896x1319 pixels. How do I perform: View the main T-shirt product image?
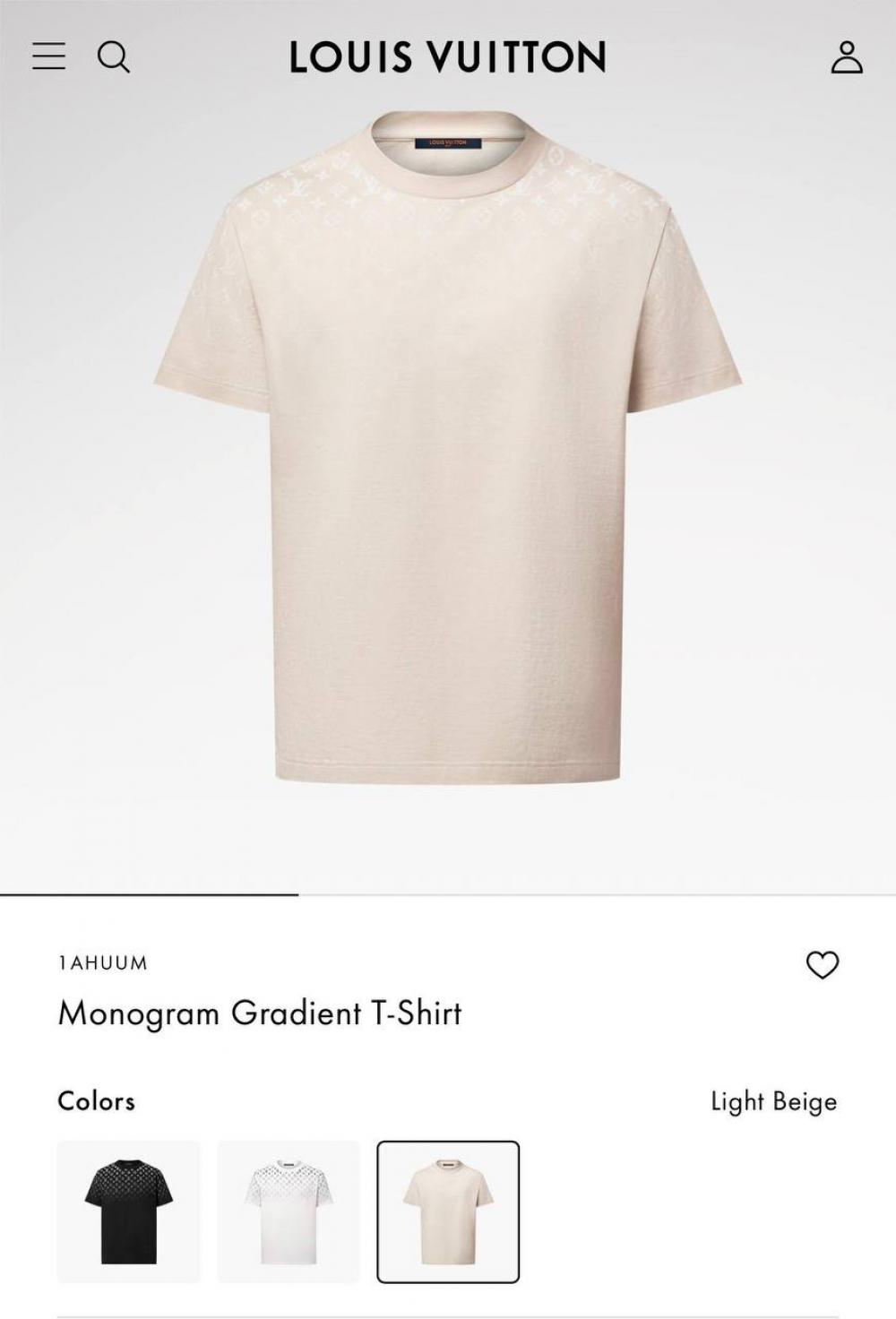pyautogui.click(x=448, y=448)
